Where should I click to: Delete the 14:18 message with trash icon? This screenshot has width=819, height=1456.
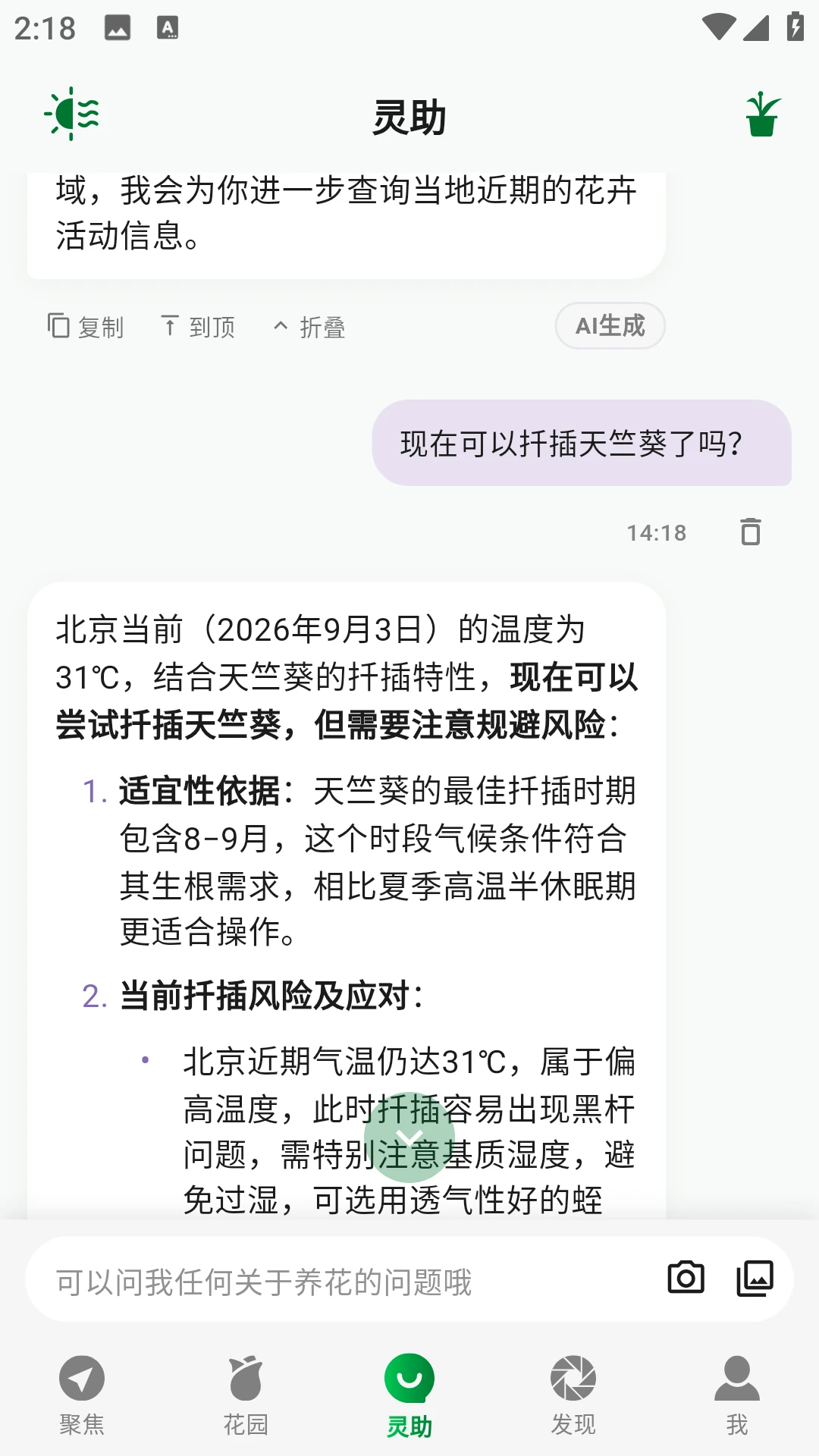coord(751,532)
